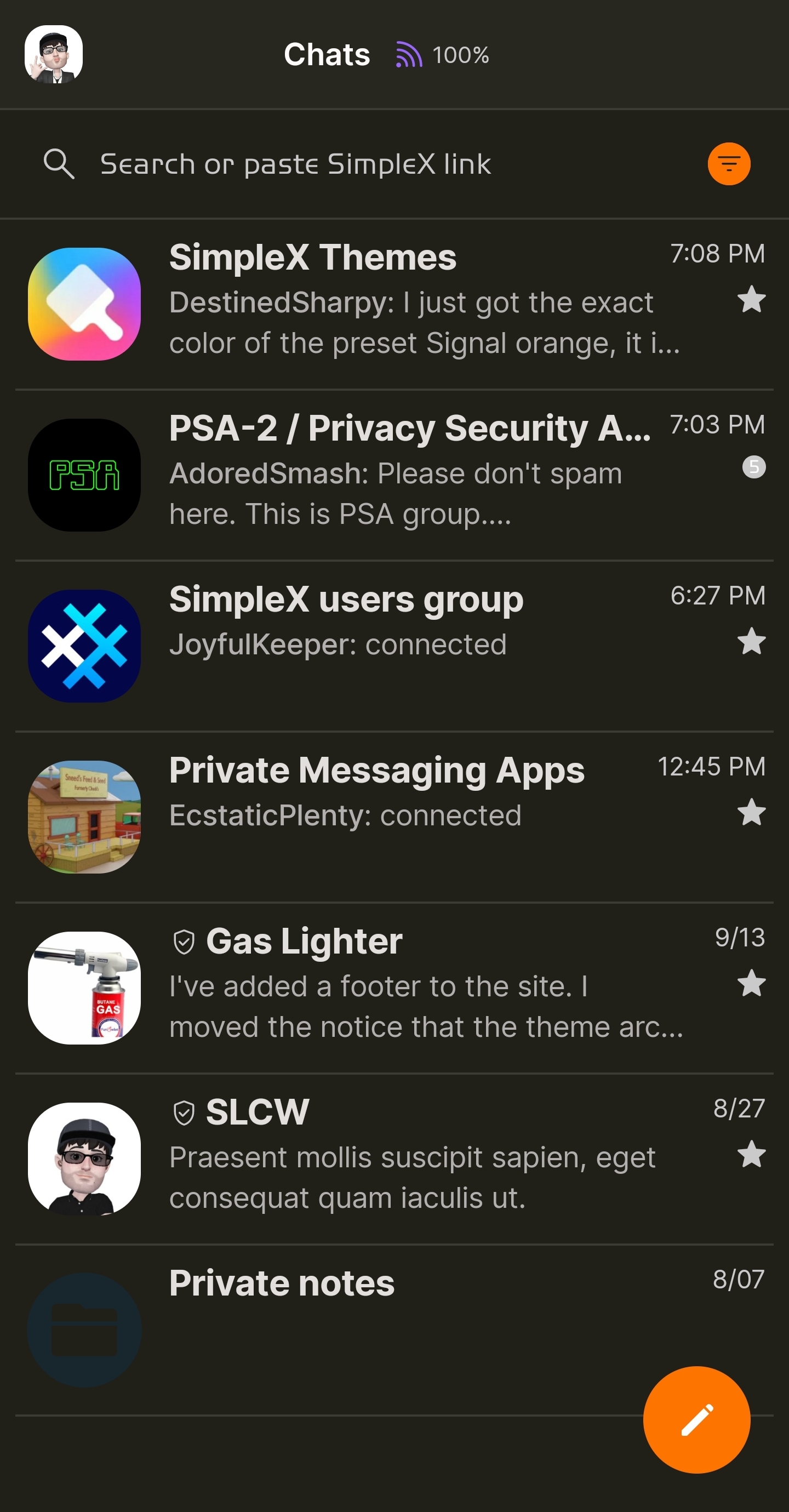The image size is (789, 1512).
Task: Open the connection status indicator
Action: [x=442, y=55]
